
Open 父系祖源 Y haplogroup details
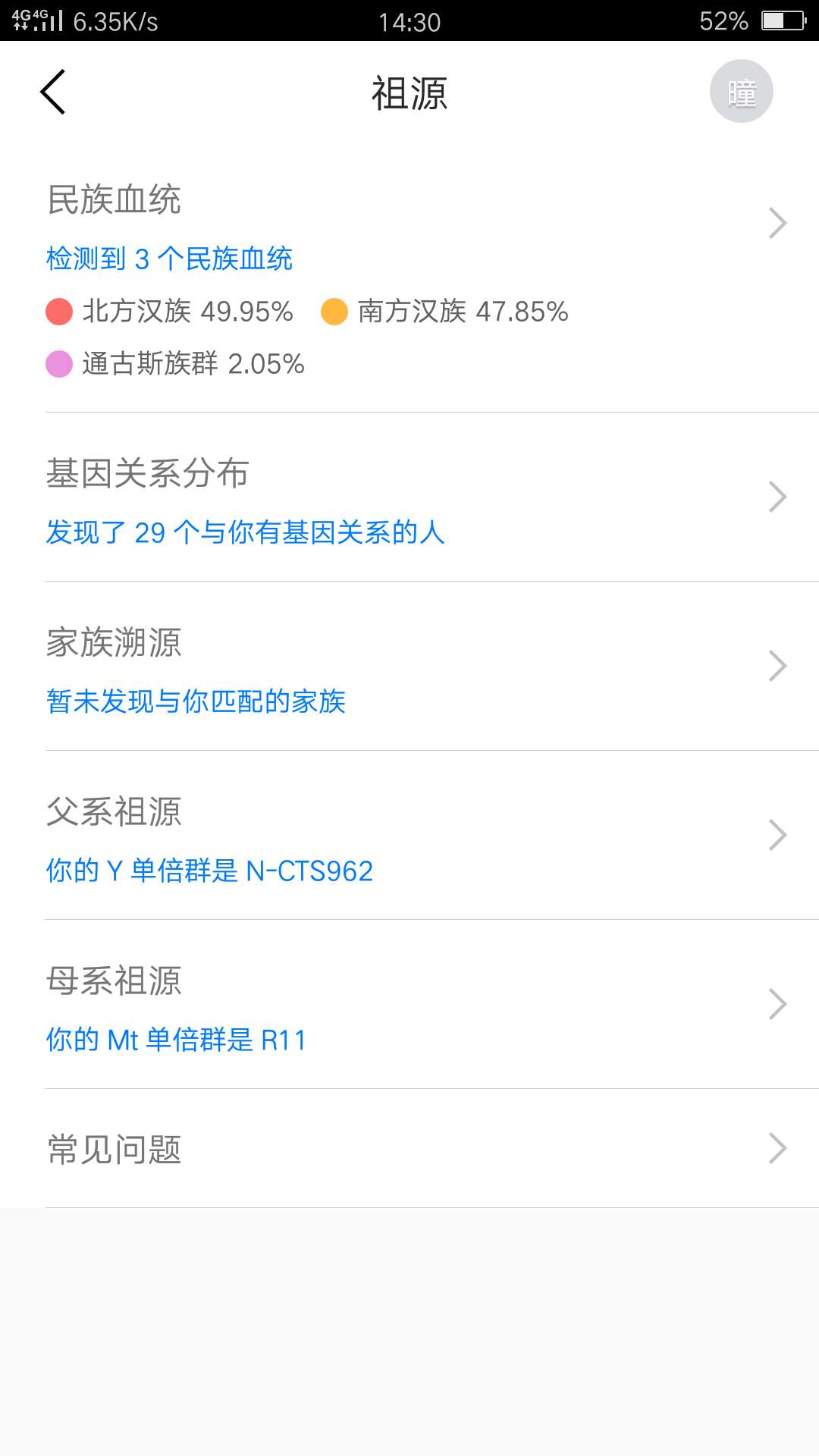(x=409, y=836)
